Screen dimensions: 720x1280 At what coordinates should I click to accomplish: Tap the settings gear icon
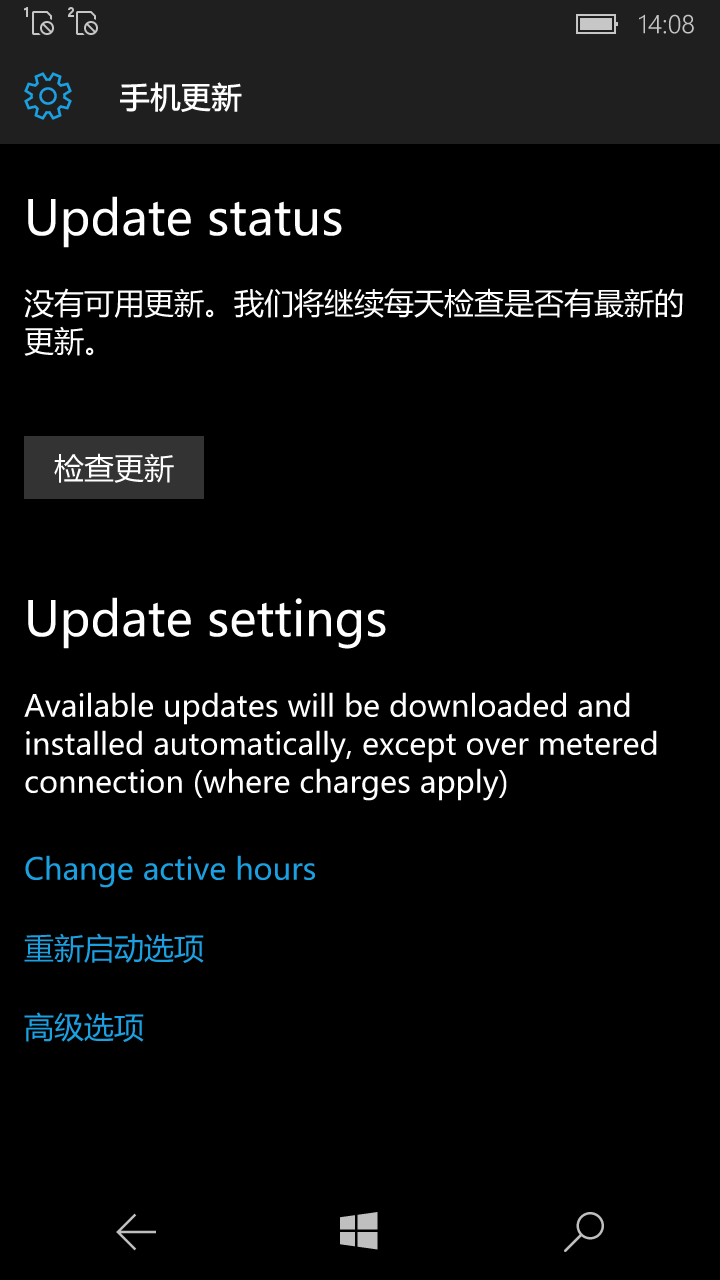pos(48,97)
